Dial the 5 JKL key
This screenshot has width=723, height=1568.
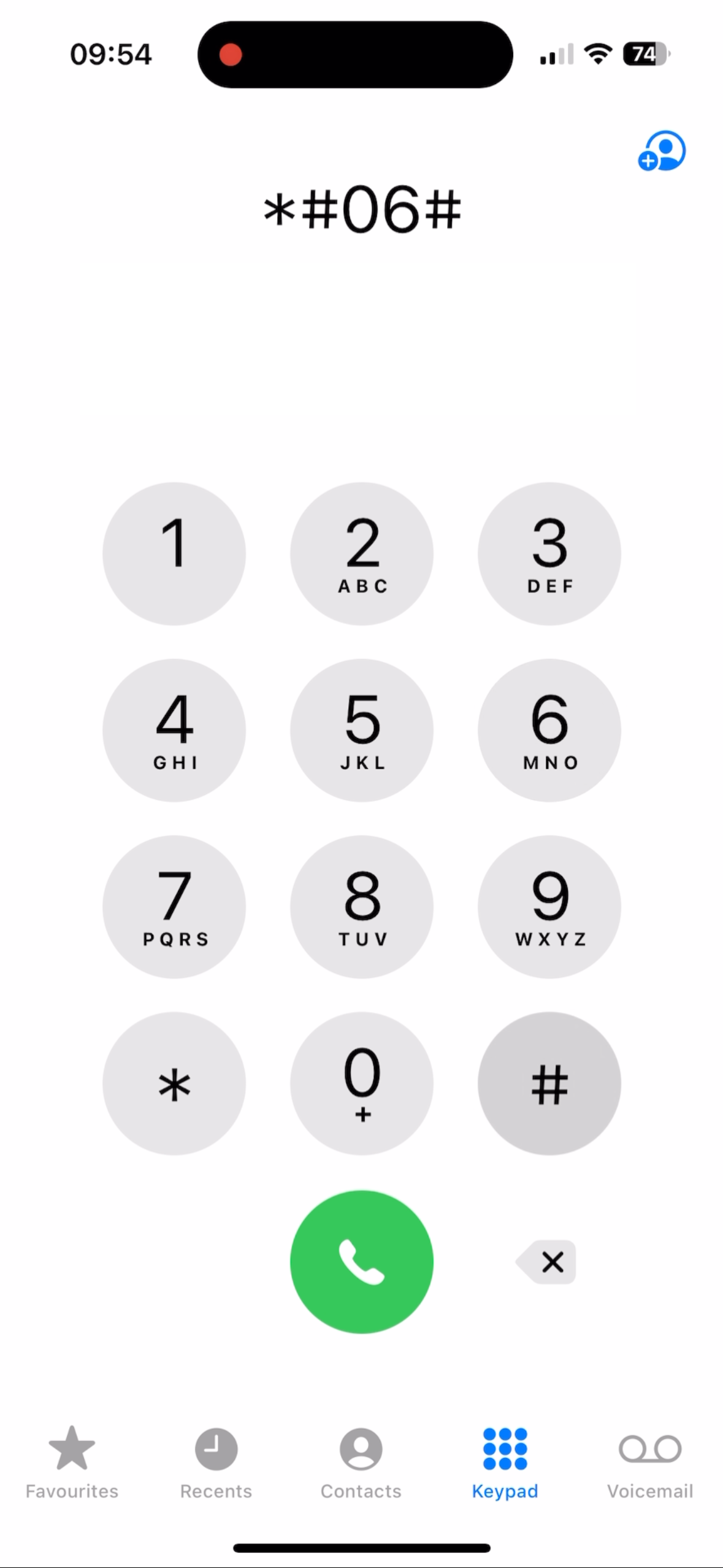362,730
